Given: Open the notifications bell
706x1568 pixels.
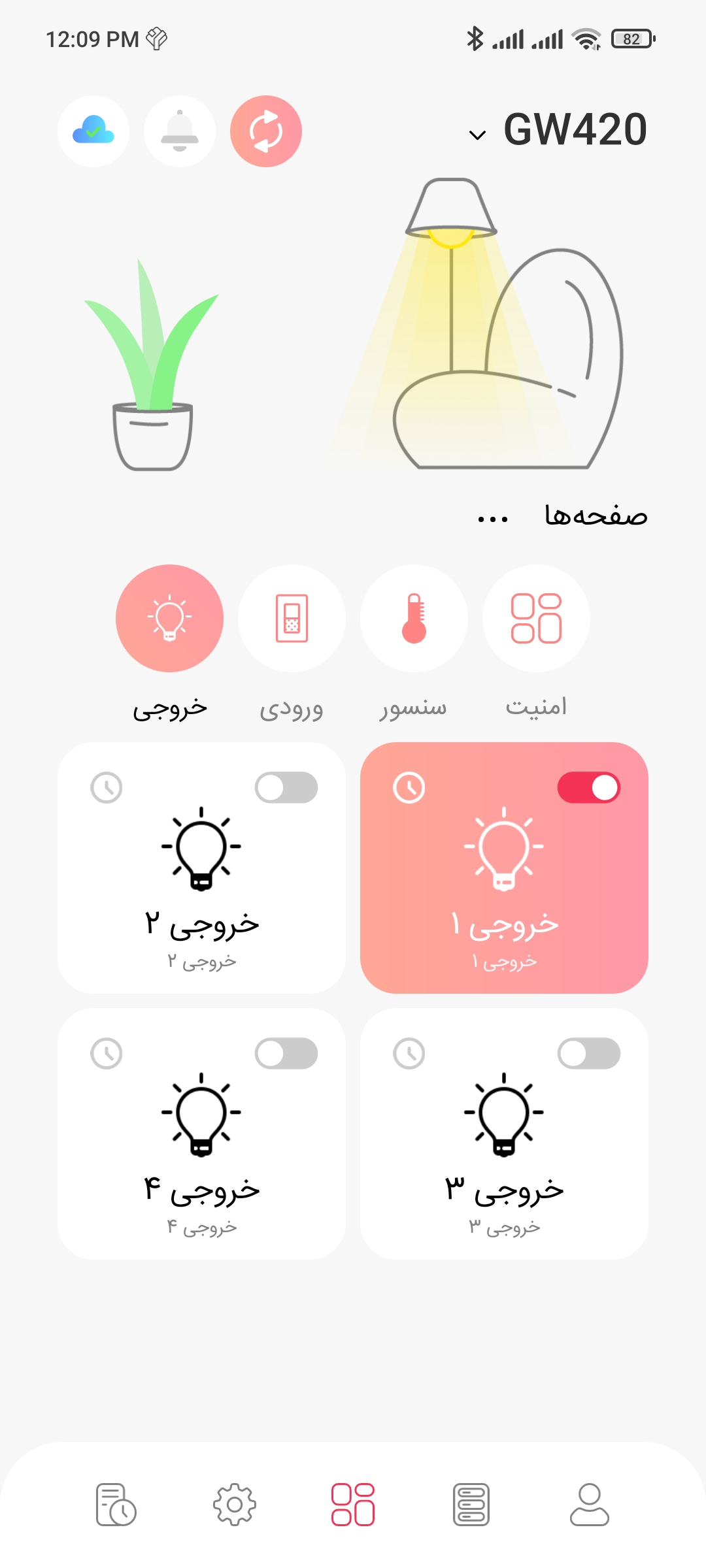Looking at the screenshot, I should tap(180, 131).
